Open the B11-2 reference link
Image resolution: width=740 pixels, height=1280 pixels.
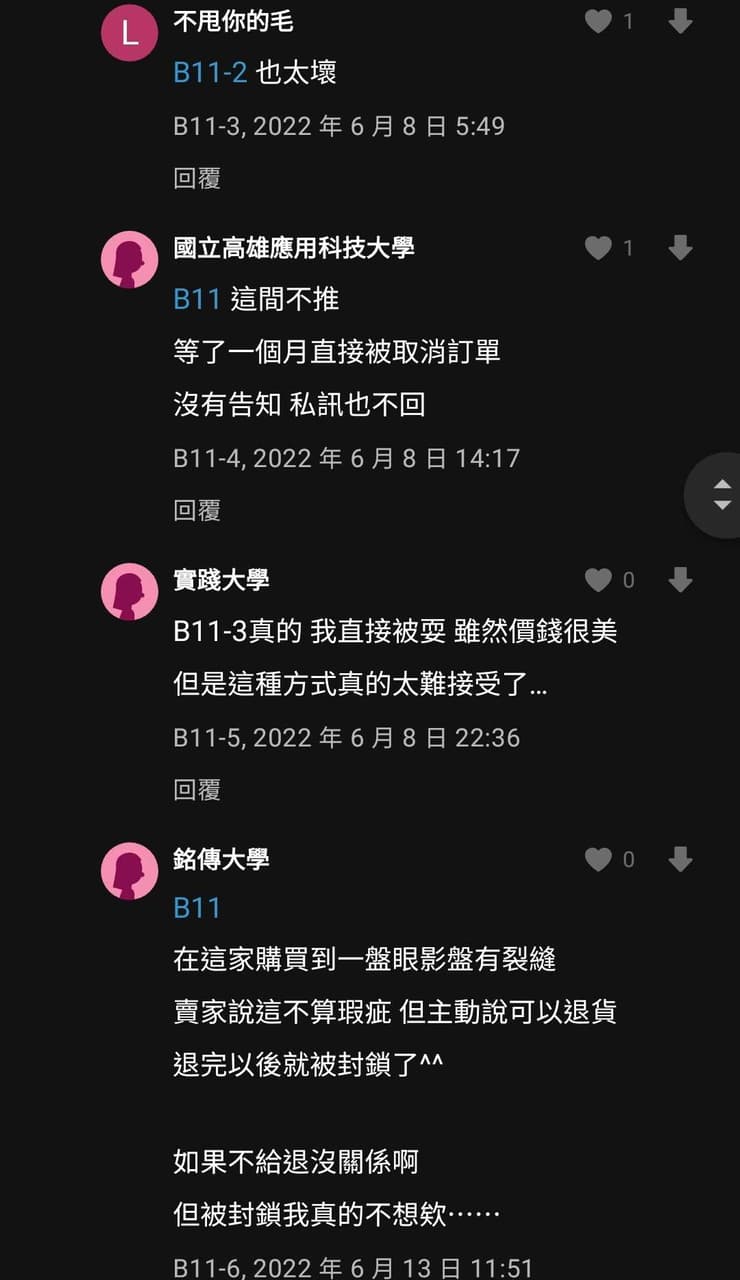coord(210,73)
